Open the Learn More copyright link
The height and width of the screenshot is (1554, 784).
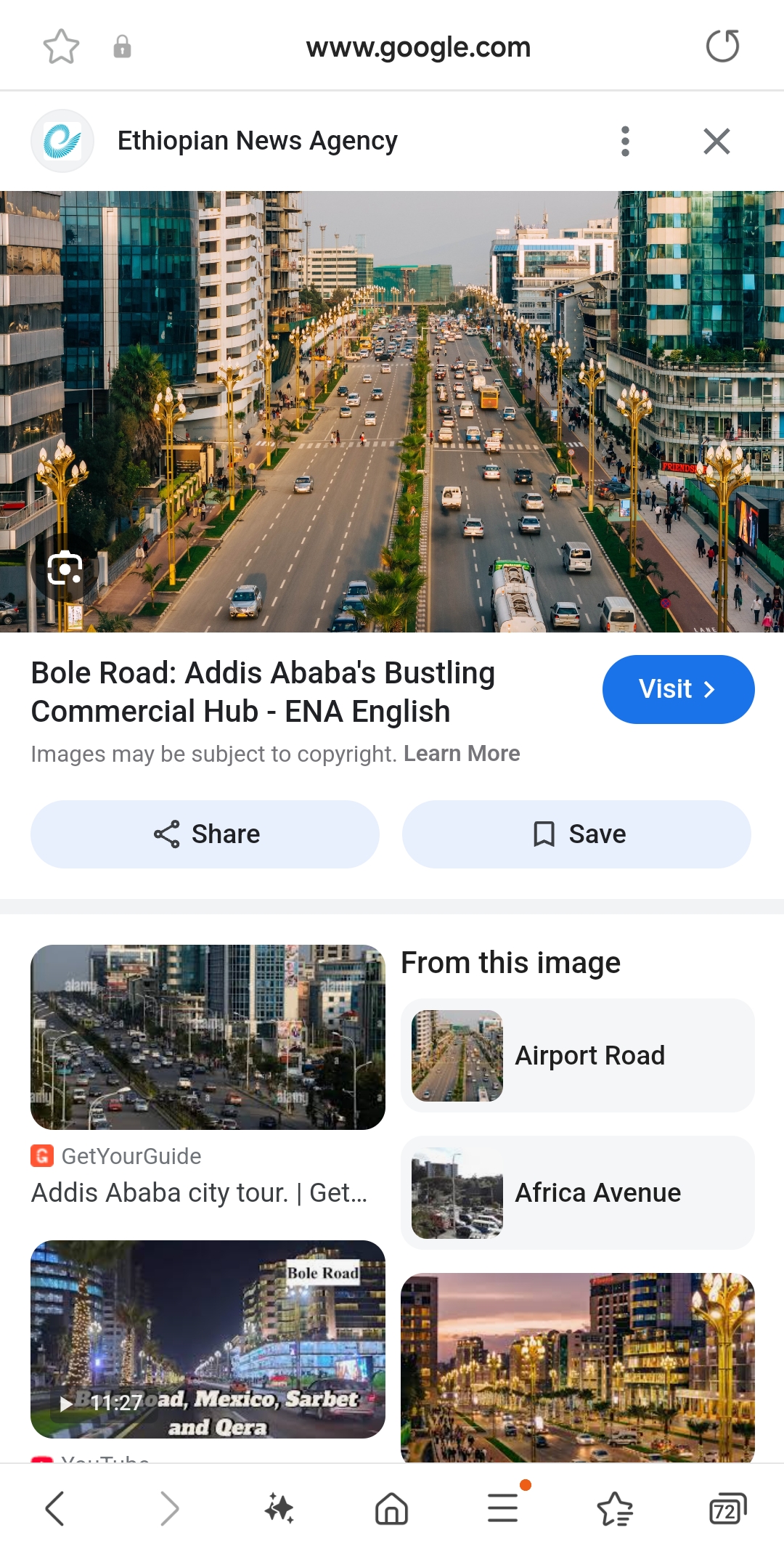(462, 754)
